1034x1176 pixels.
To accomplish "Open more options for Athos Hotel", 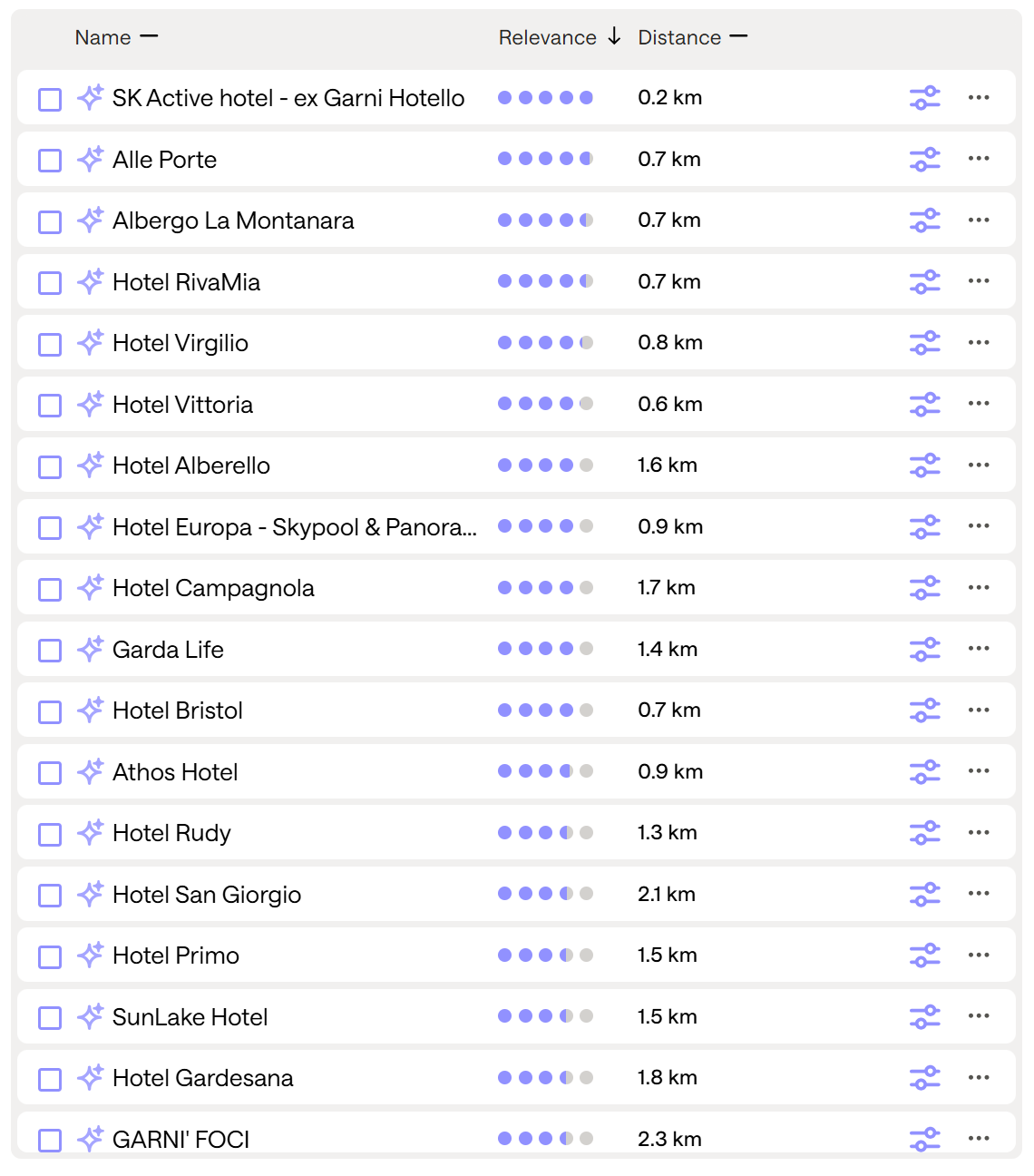I will [x=978, y=771].
